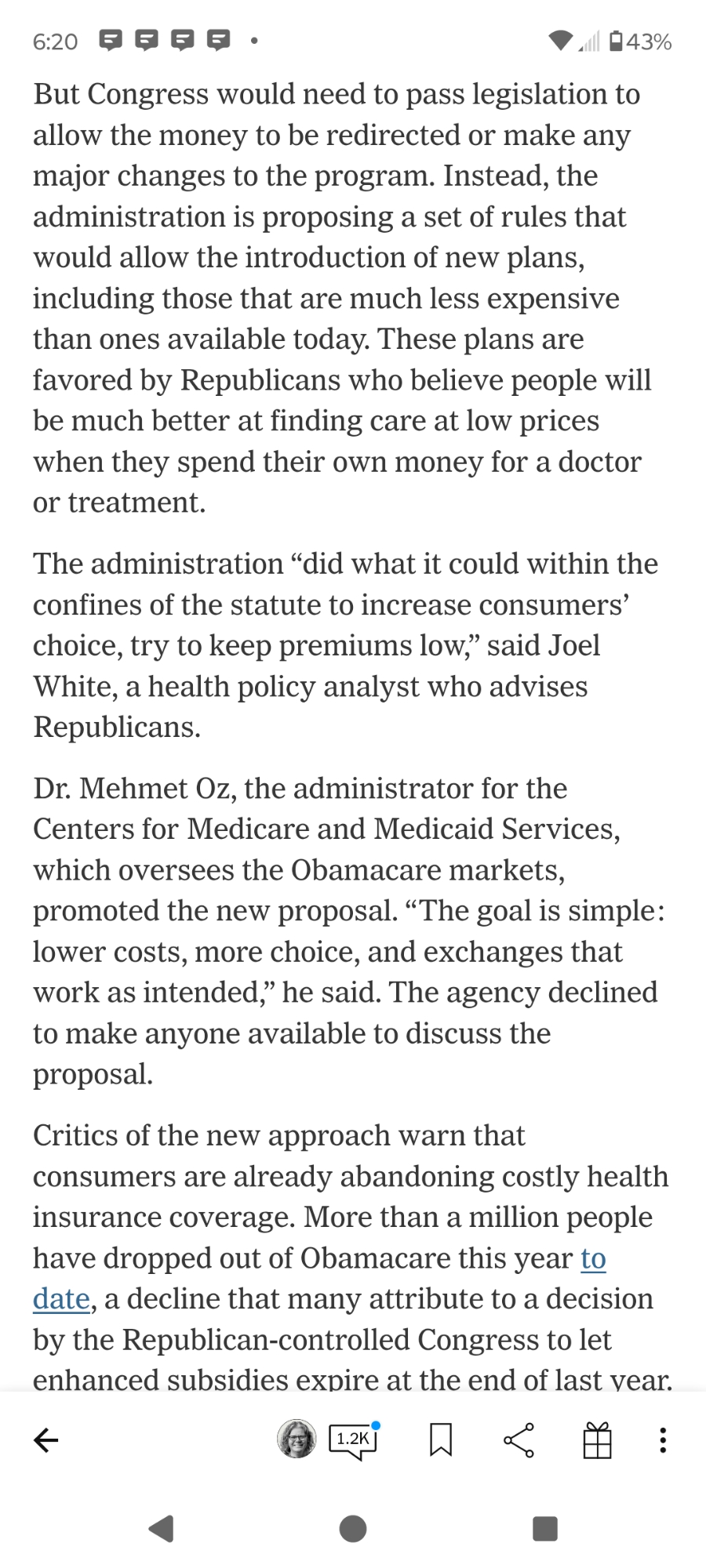Open system recent apps
706x1568 pixels.
(x=544, y=1528)
